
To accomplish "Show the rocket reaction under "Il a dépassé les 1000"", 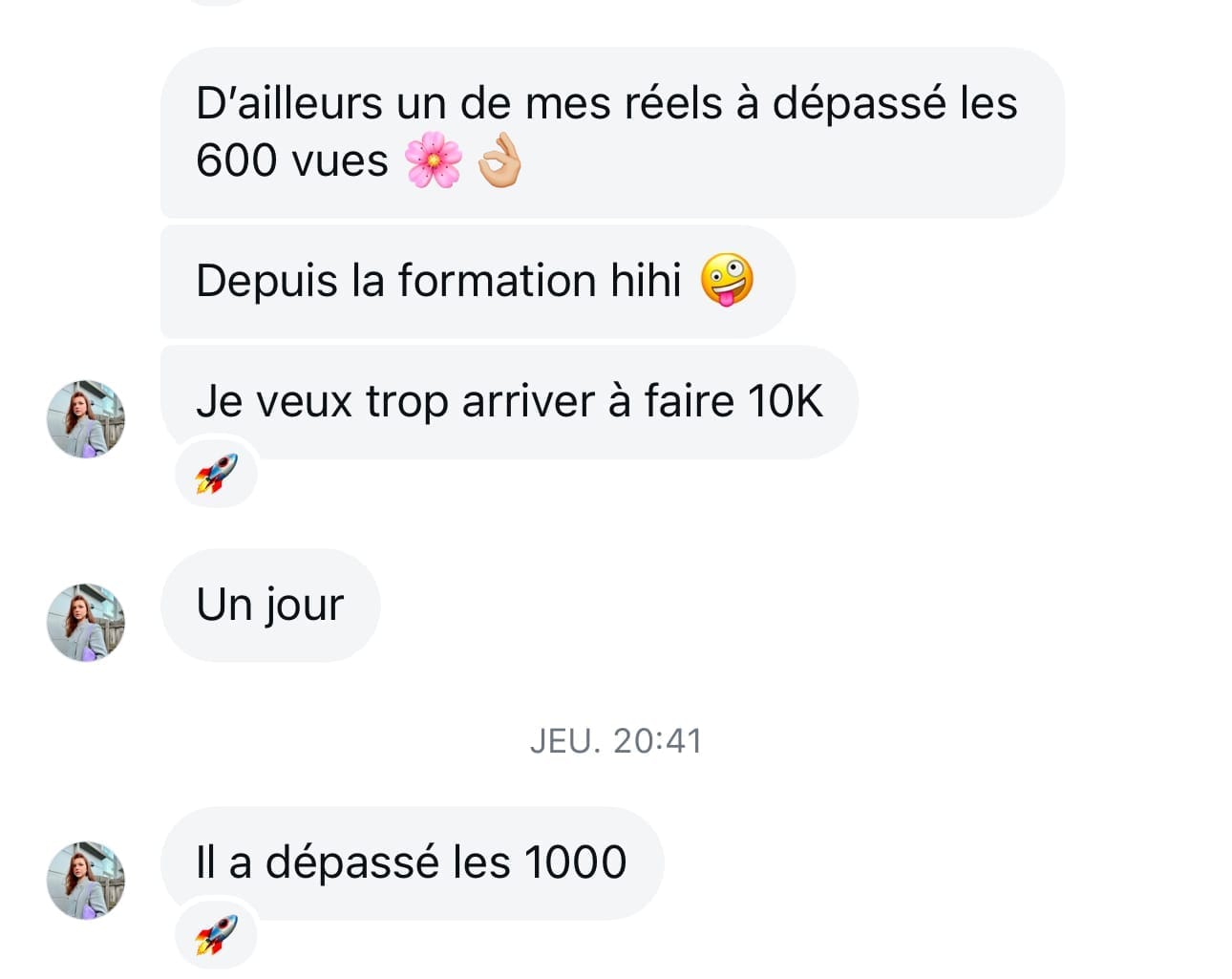I will pos(217,934).
